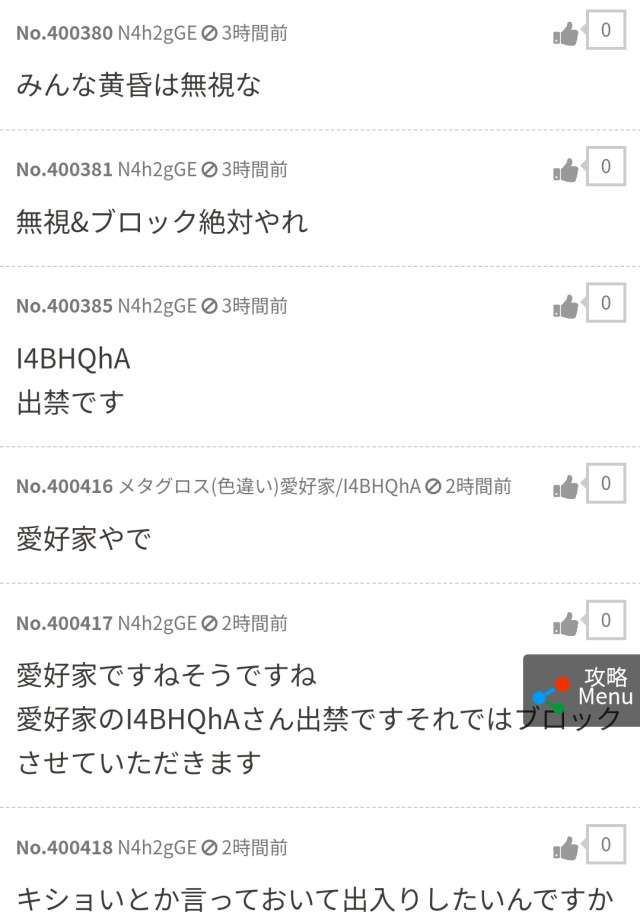Like comment No.400418

point(567,849)
